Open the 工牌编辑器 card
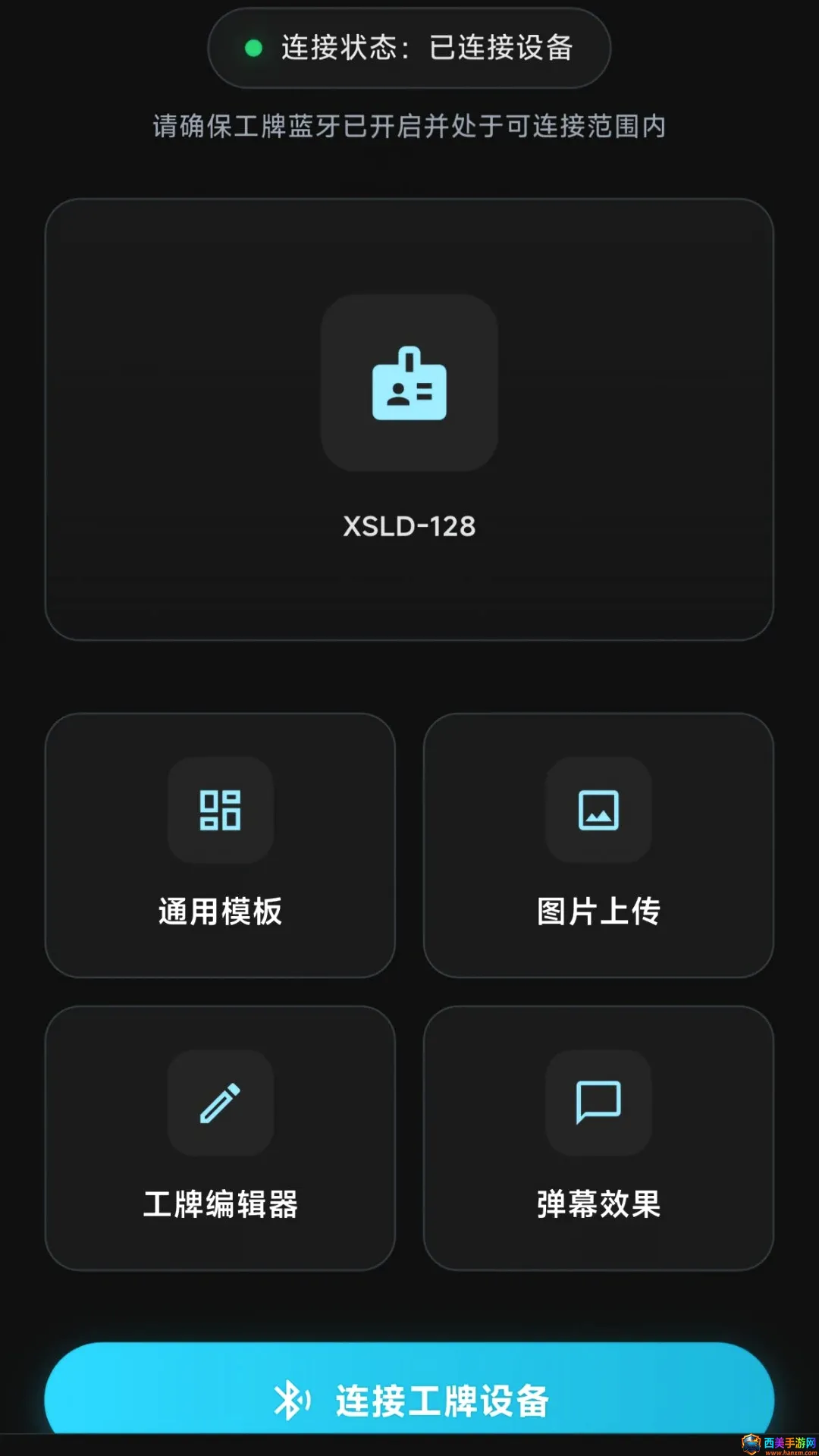Image resolution: width=819 pixels, height=1456 pixels. [220, 1137]
